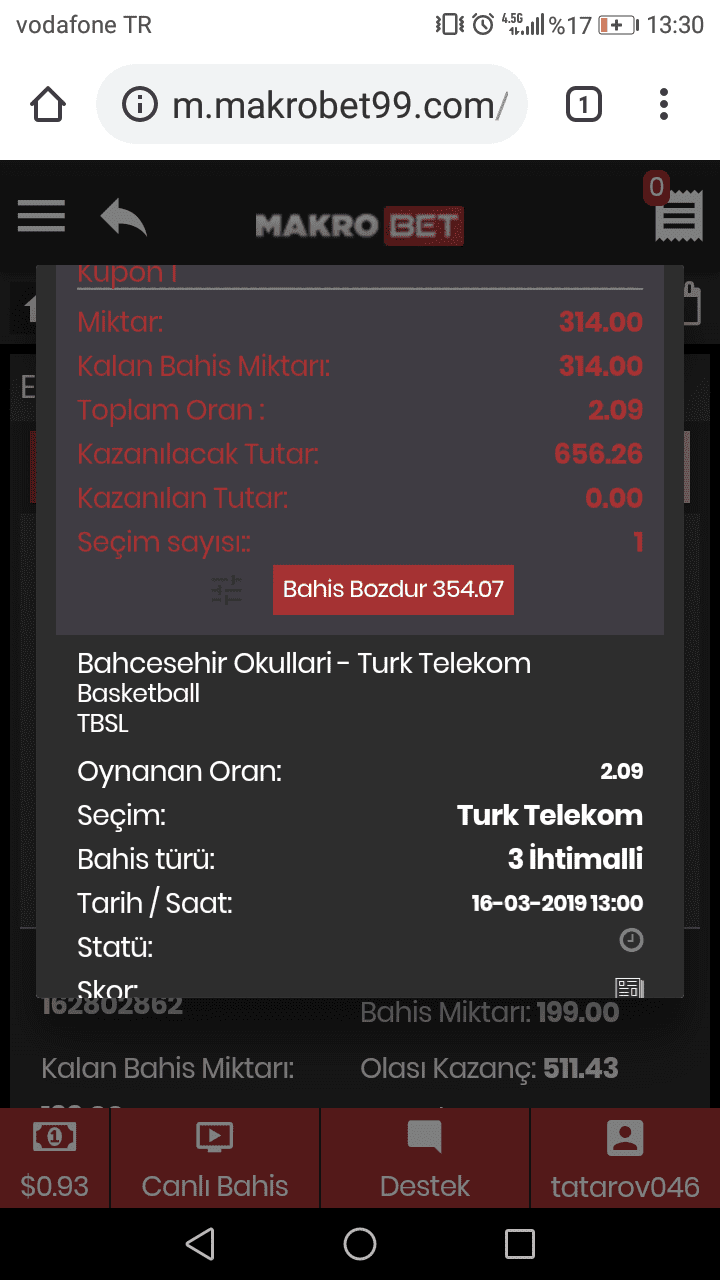
Task: Tap the system back button
Action: coord(200,1244)
